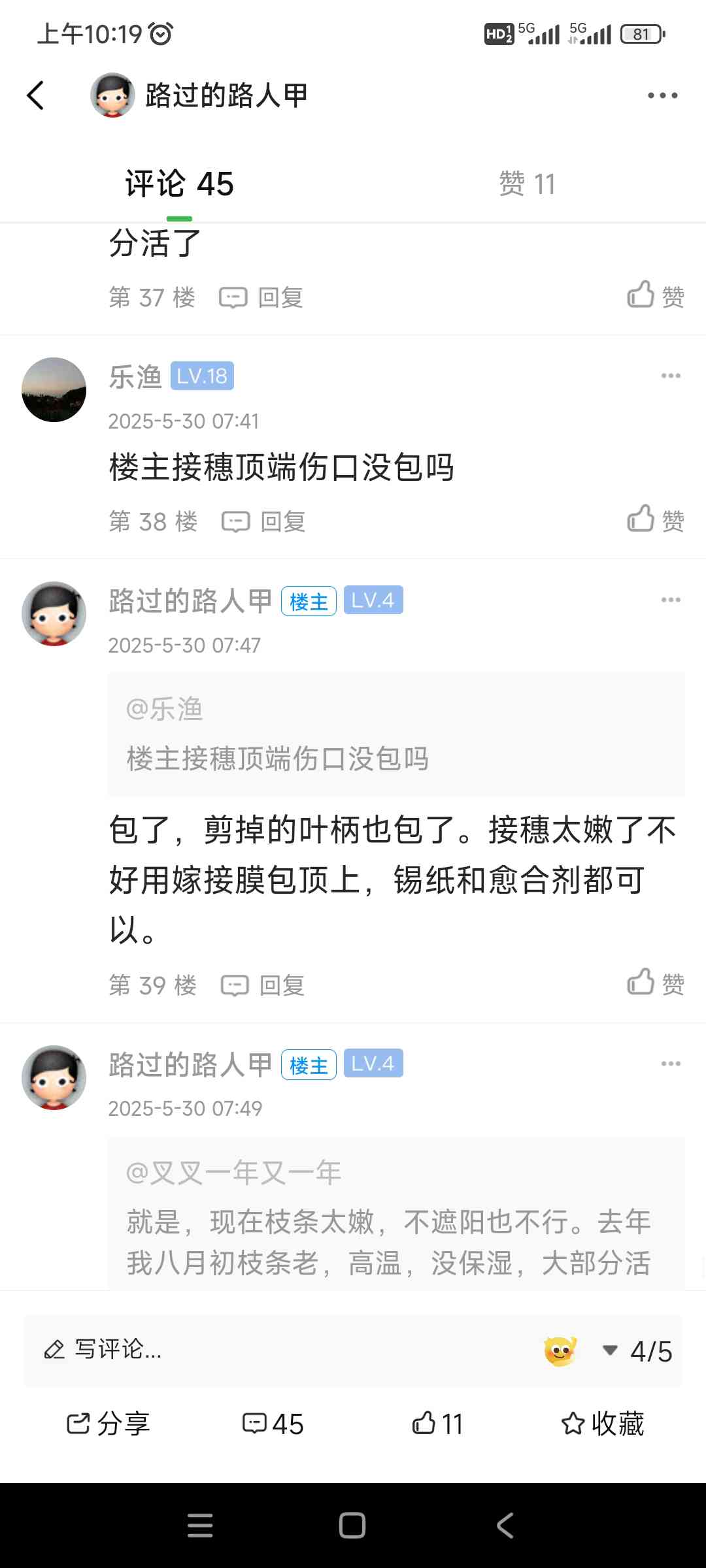Open more options on the 07:47 comment
This screenshot has width=706, height=1568.
click(671, 600)
